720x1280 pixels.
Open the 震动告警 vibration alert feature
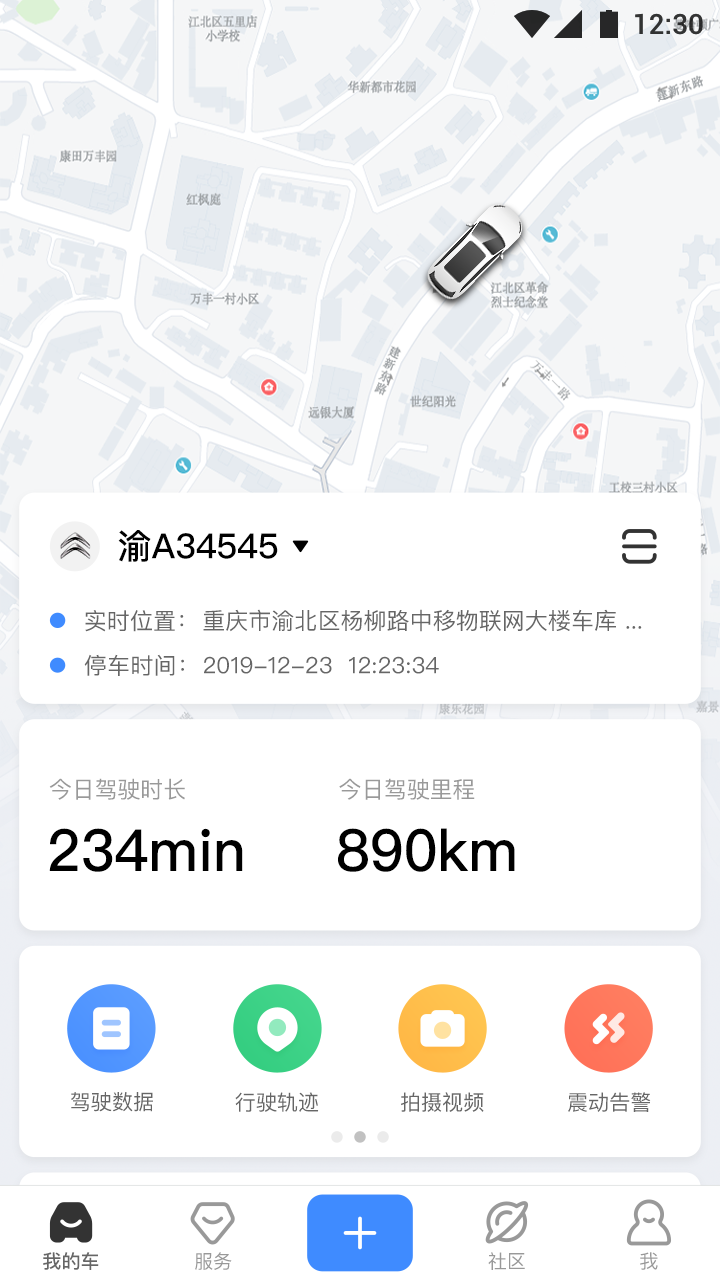608,1028
